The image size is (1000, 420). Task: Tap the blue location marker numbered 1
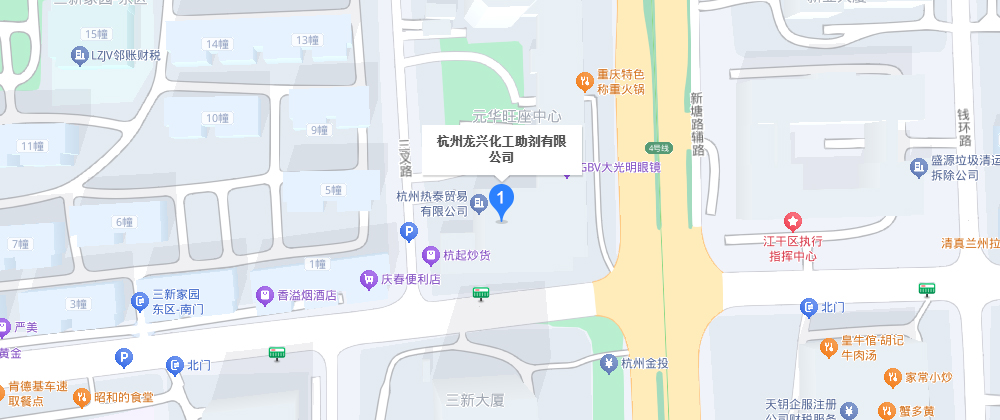pos(501,200)
